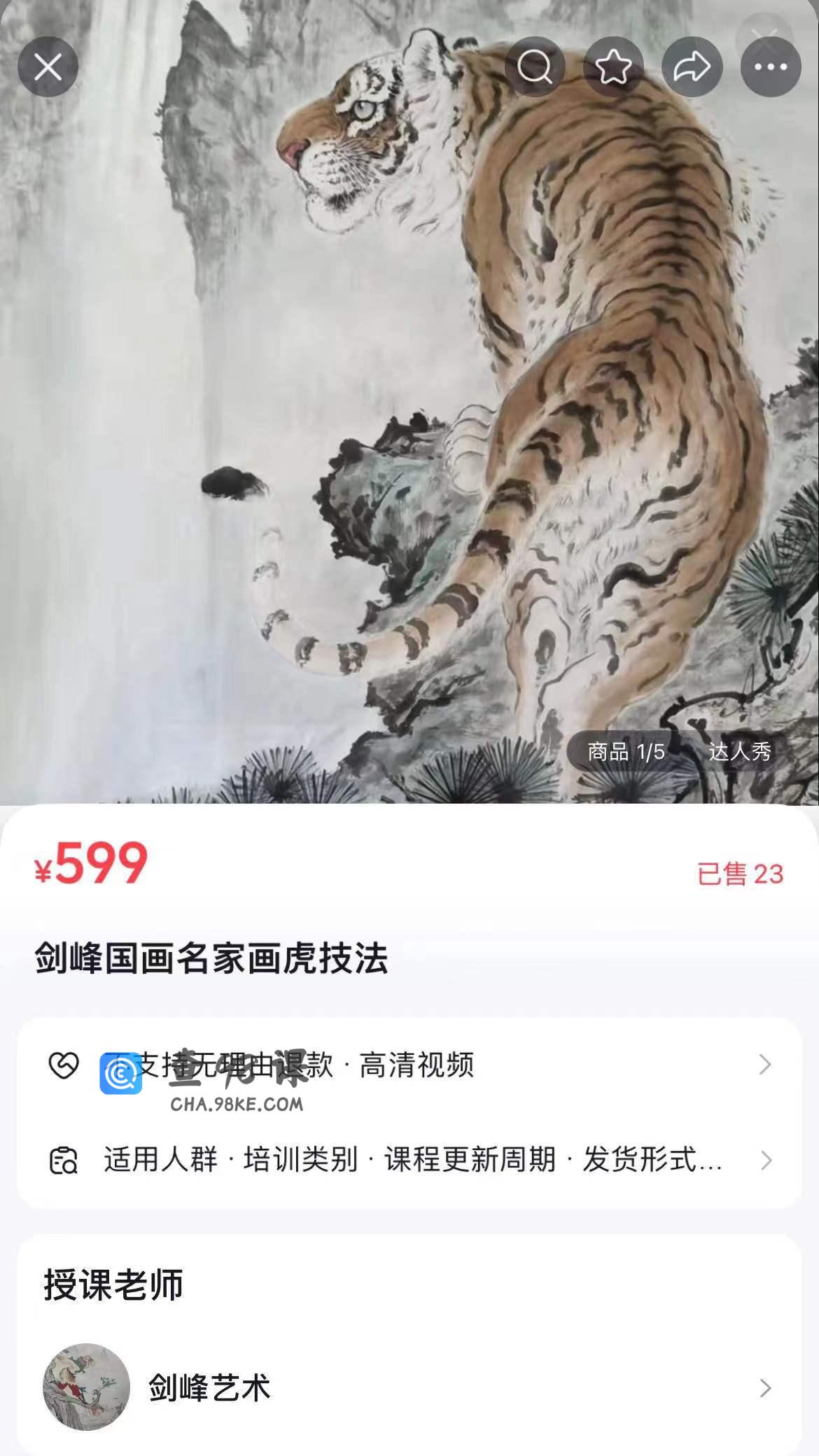Close the product detail page
819x1456 pixels.
coord(48,67)
